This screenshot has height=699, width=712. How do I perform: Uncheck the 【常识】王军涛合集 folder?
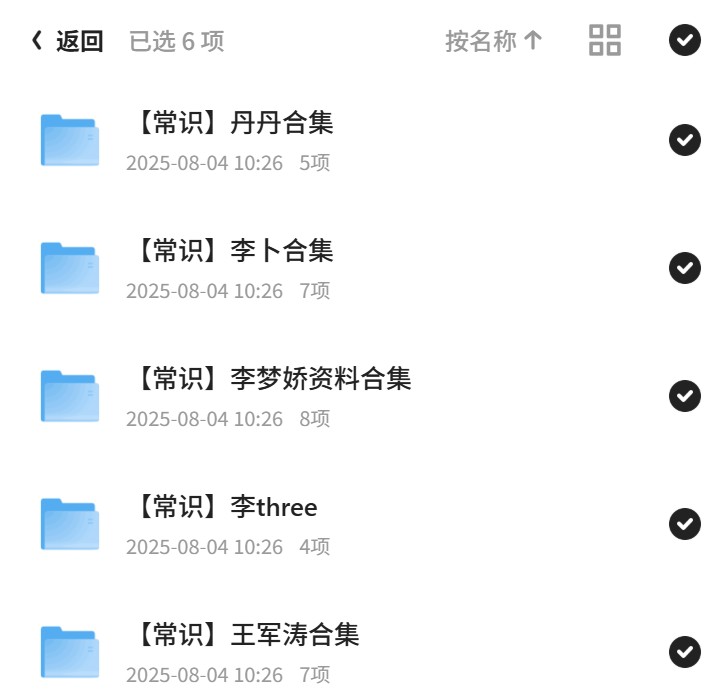685,652
